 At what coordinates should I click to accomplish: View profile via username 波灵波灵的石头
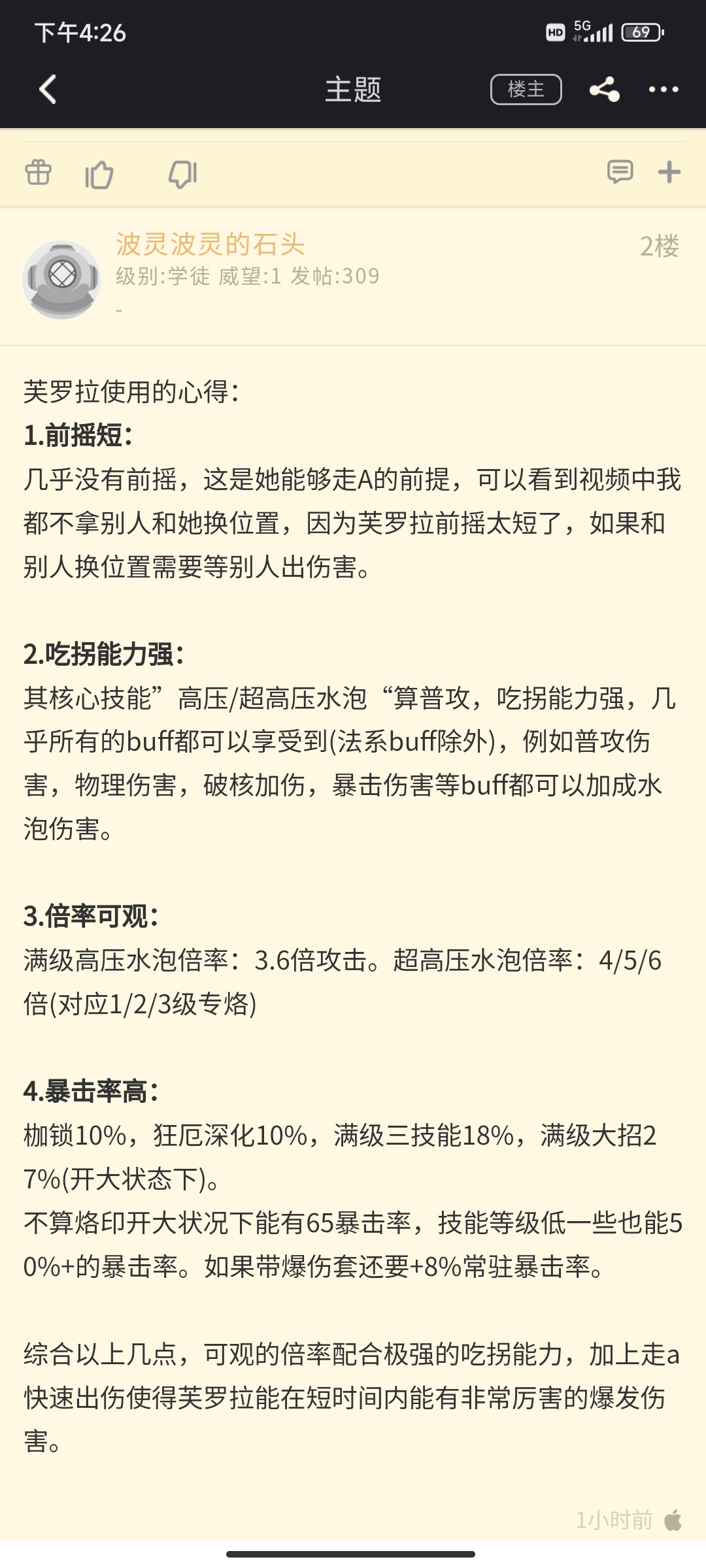point(210,244)
